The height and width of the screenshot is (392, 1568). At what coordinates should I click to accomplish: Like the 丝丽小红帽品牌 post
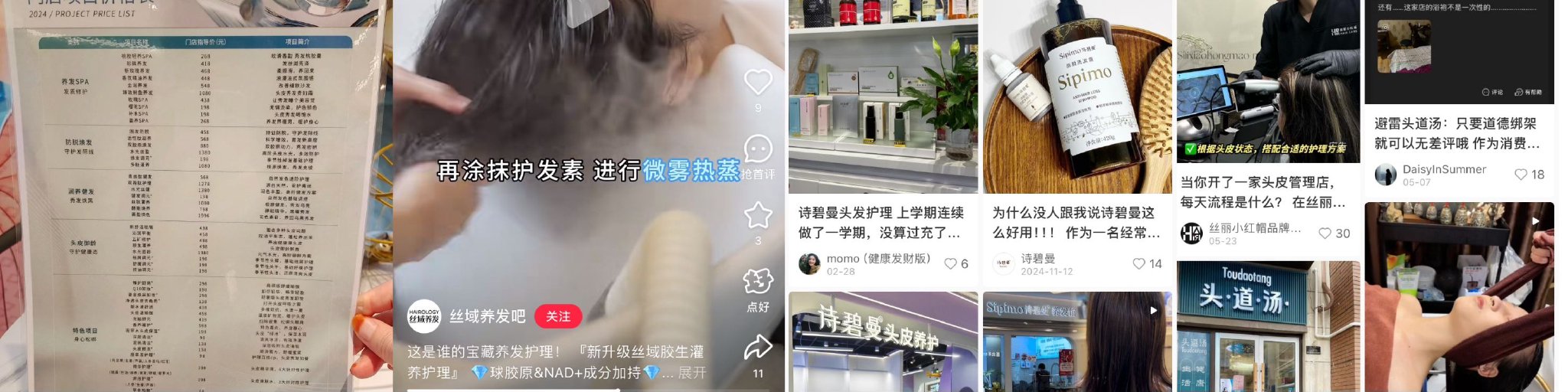click(1325, 234)
